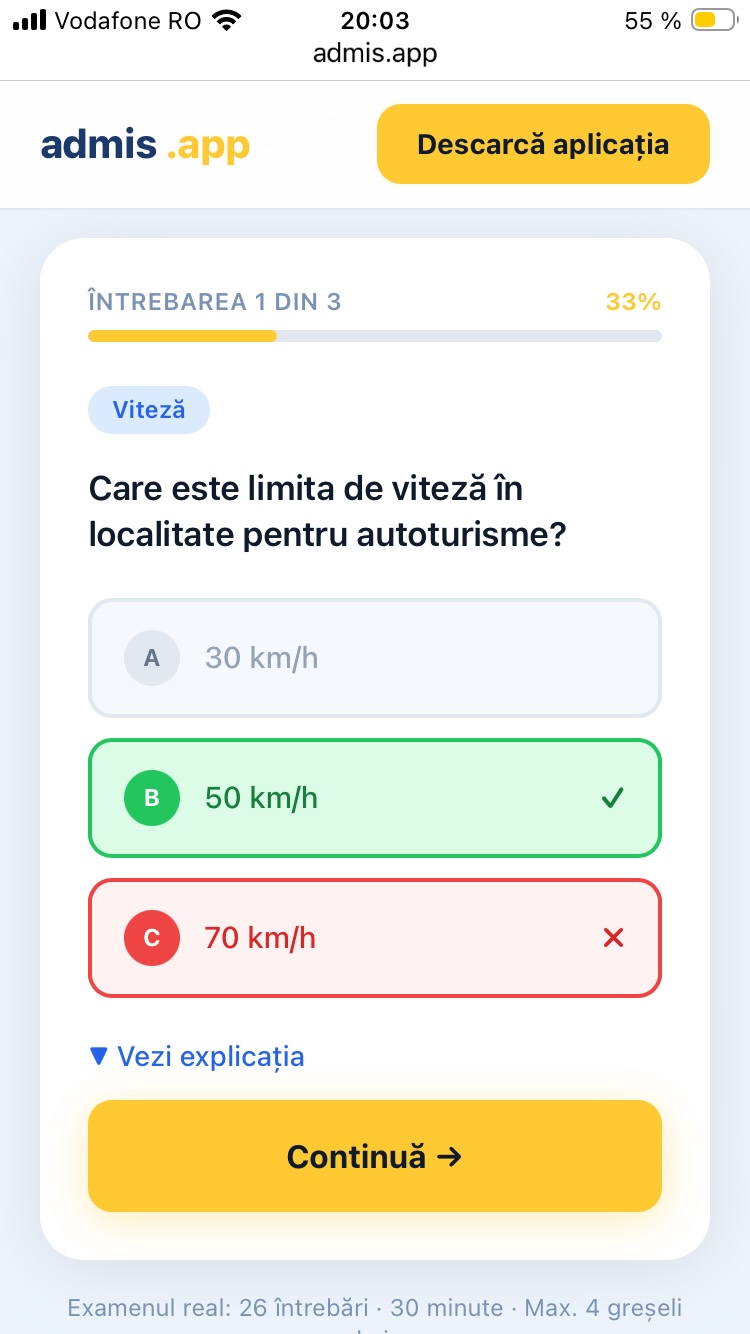The height and width of the screenshot is (1334, 750).
Task: Select the 30 km/h answer option
Action: click(x=375, y=658)
